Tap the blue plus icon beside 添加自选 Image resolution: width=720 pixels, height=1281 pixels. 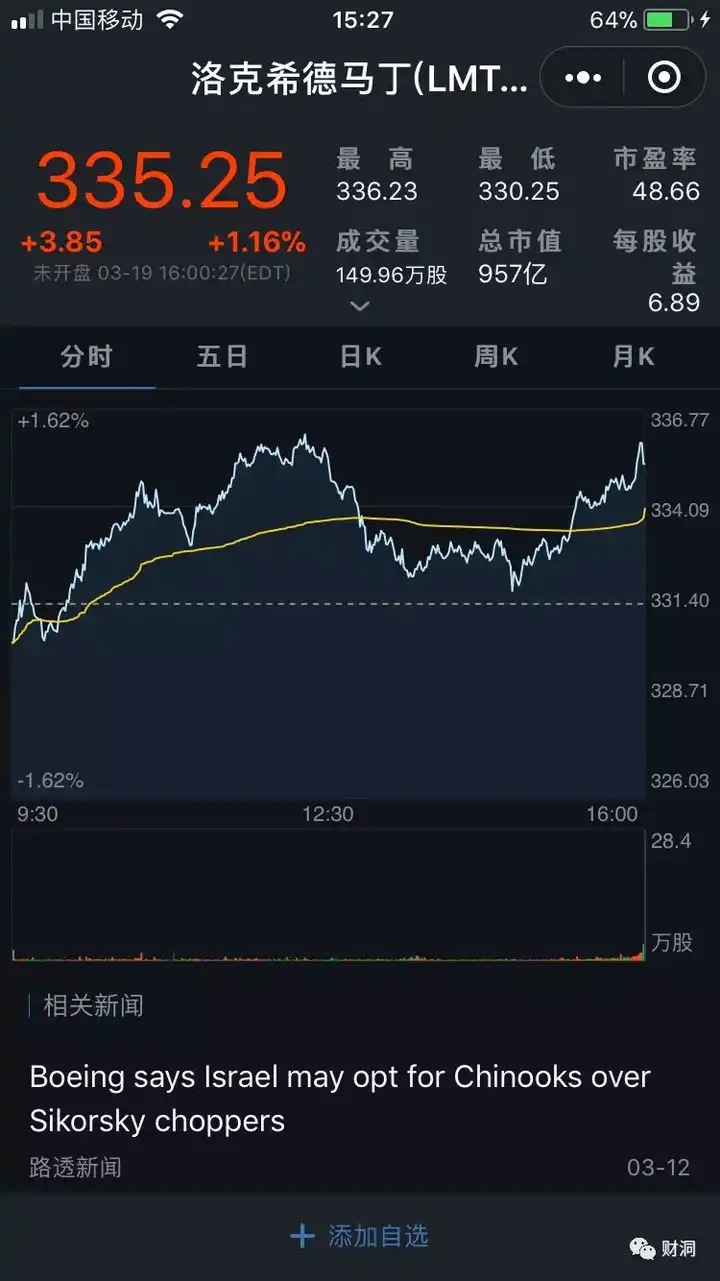point(302,1236)
